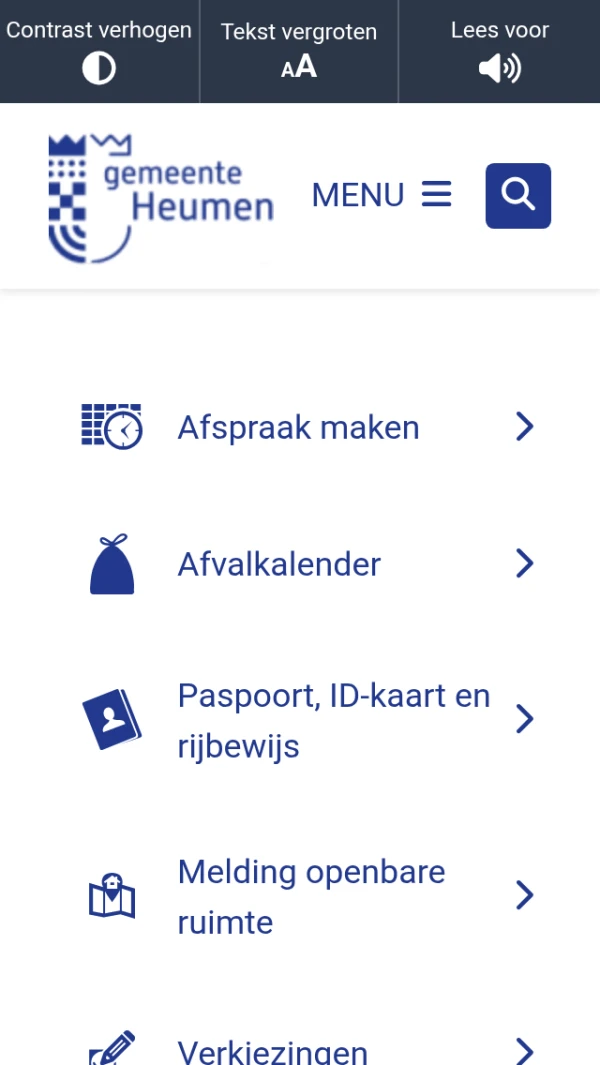Open Verkiezingen
The height and width of the screenshot is (1065, 600).
273,1050
